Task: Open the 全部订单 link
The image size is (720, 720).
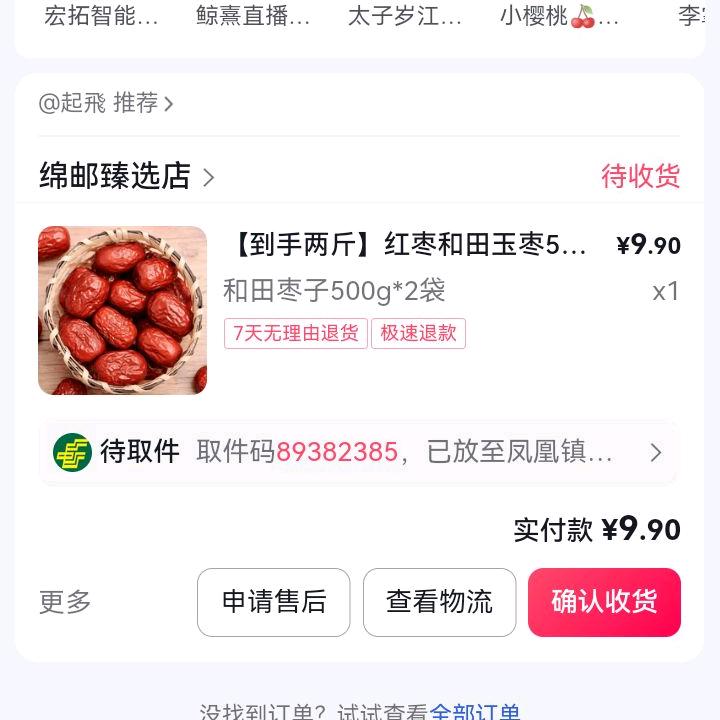Action: coord(475,712)
